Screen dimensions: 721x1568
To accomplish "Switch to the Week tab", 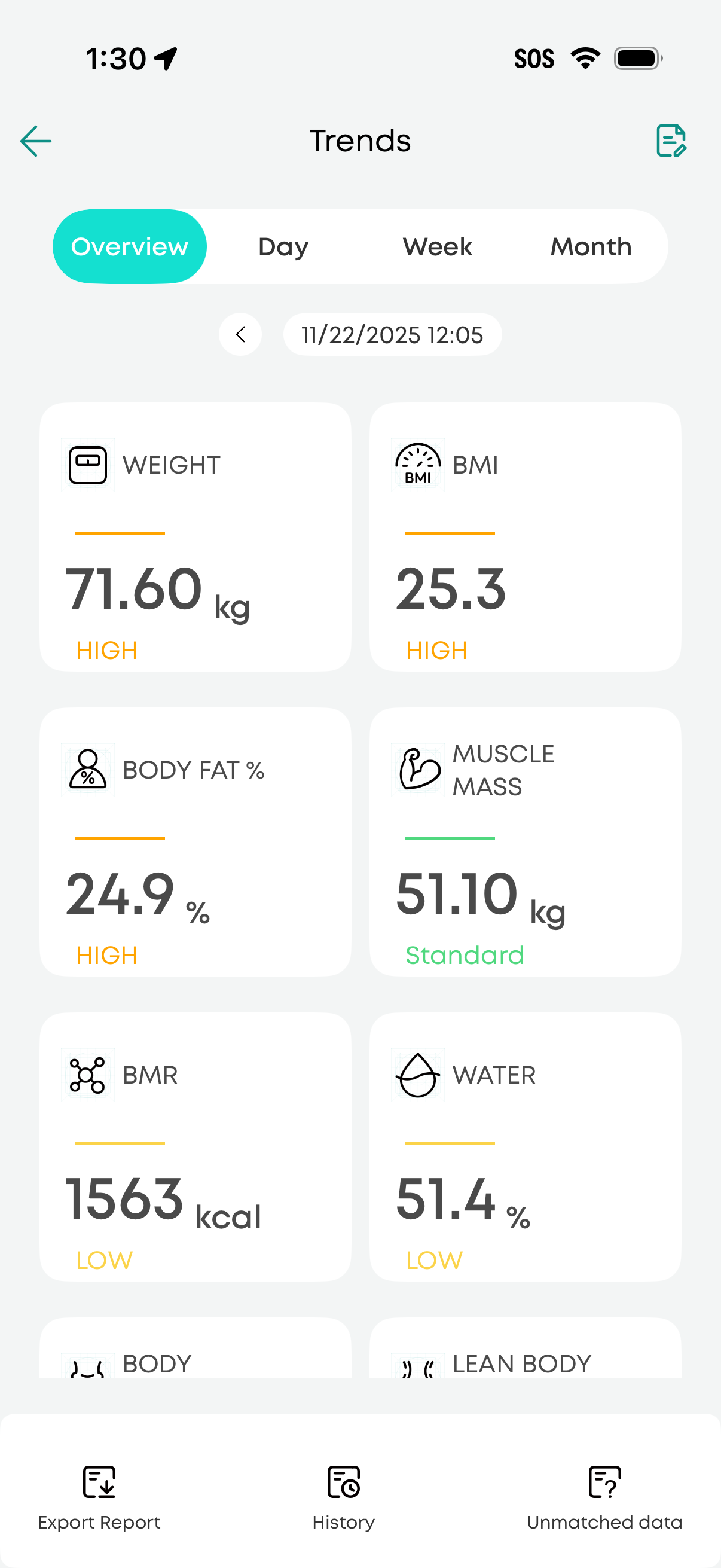I will point(438,246).
